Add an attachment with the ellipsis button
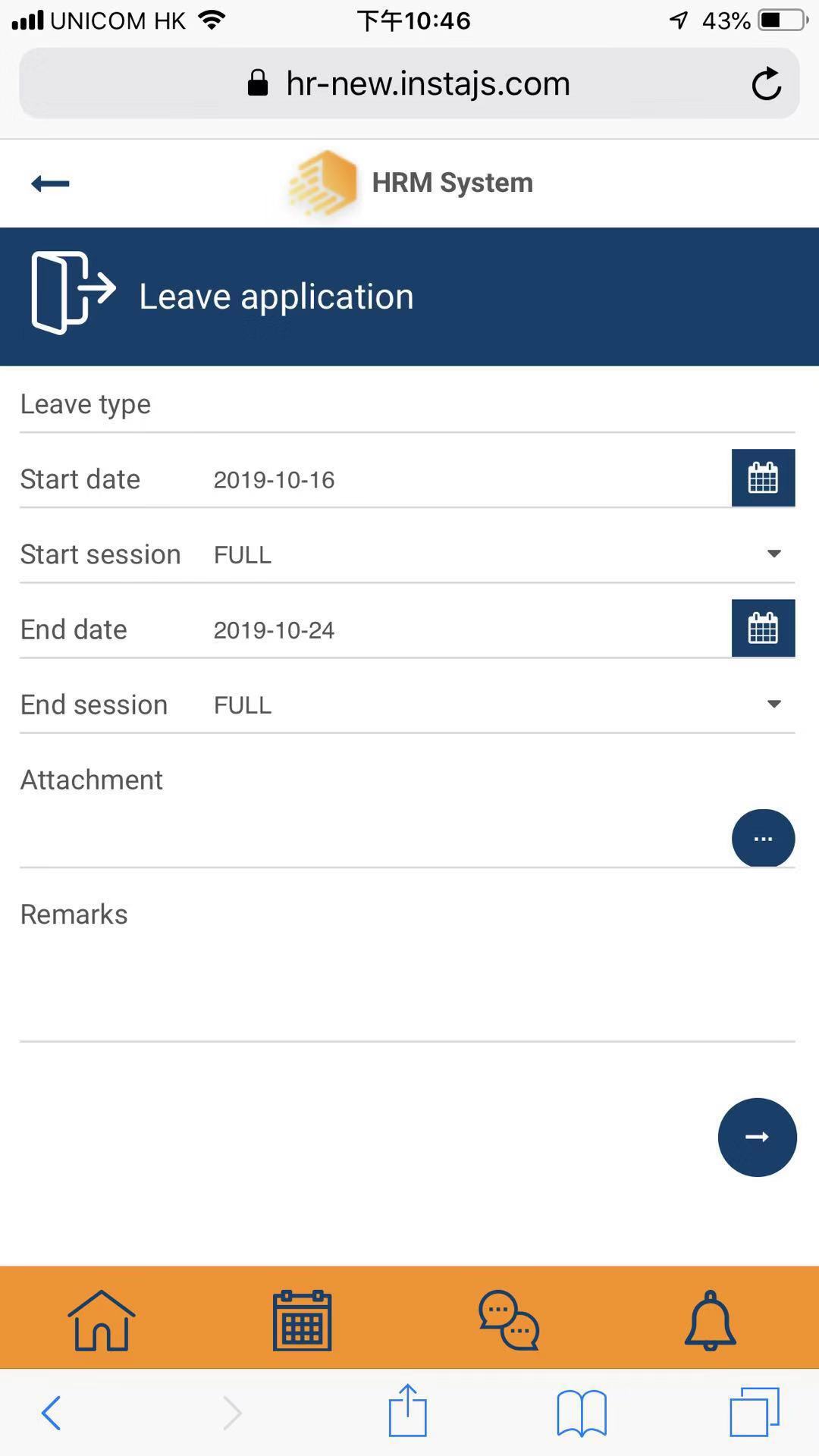 coord(763,839)
